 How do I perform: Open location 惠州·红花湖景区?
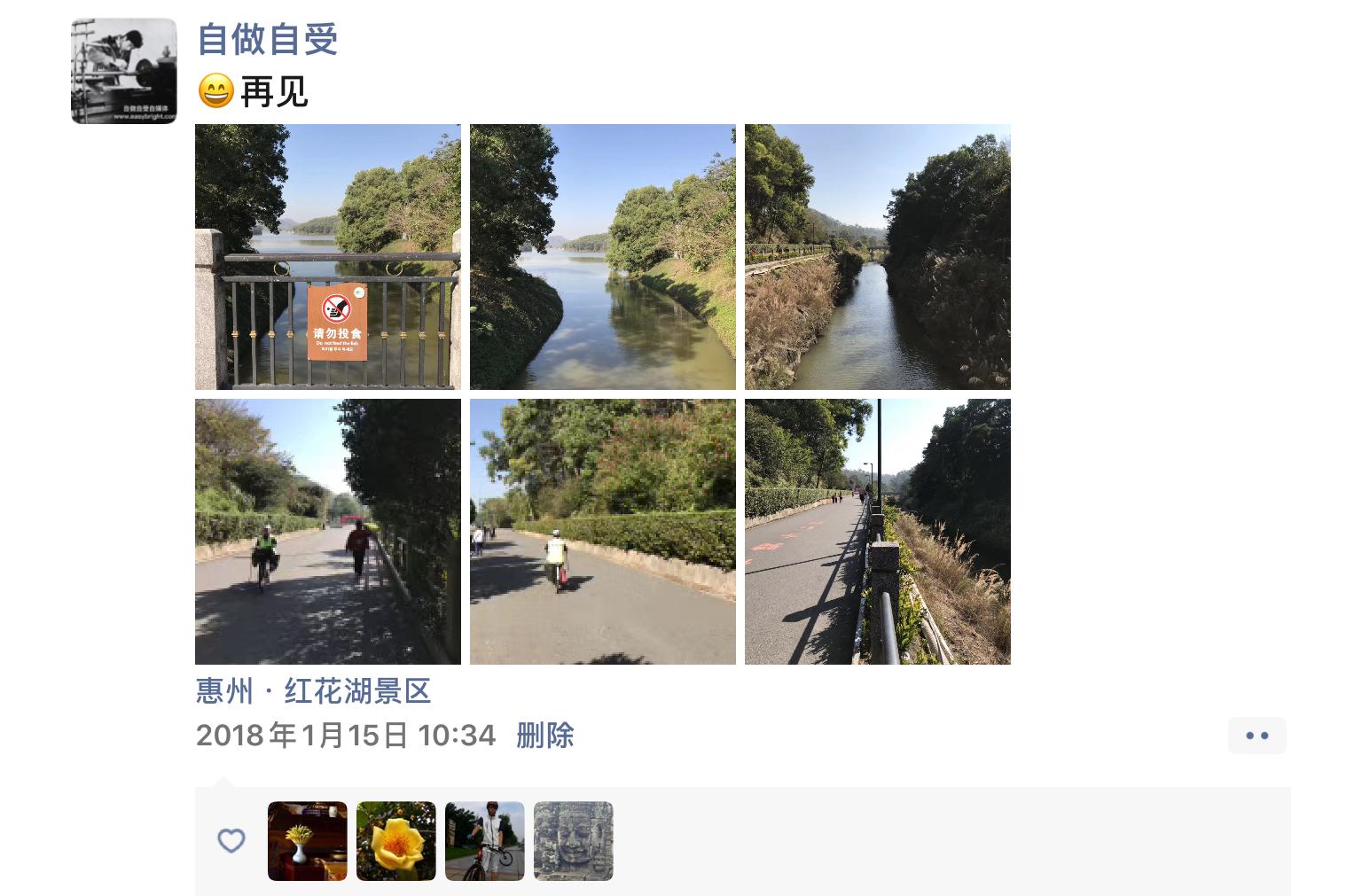click(x=313, y=691)
